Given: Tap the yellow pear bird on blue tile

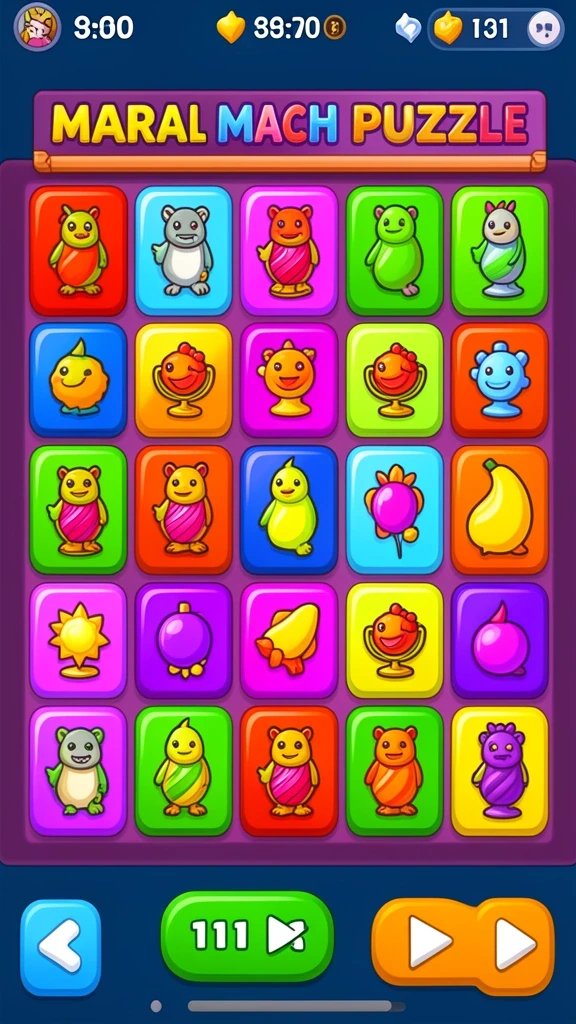Looking at the screenshot, I should (289, 510).
